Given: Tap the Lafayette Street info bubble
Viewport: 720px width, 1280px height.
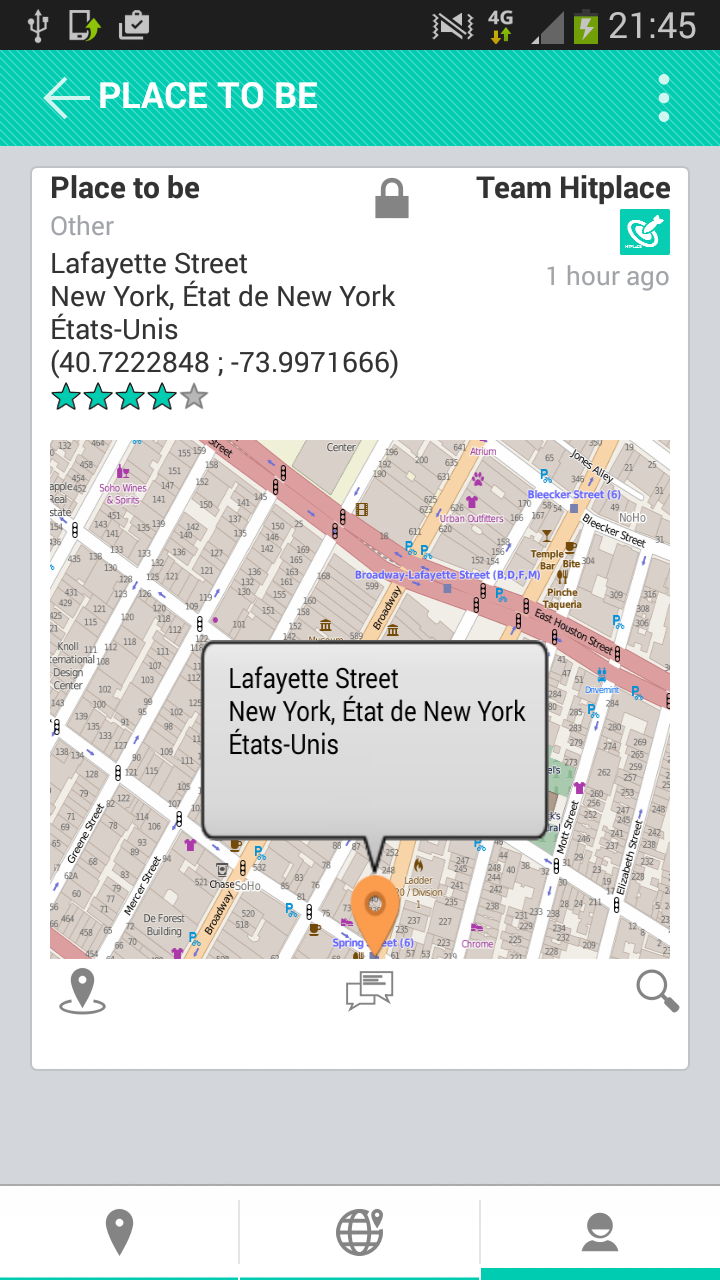Looking at the screenshot, I should (375, 740).
